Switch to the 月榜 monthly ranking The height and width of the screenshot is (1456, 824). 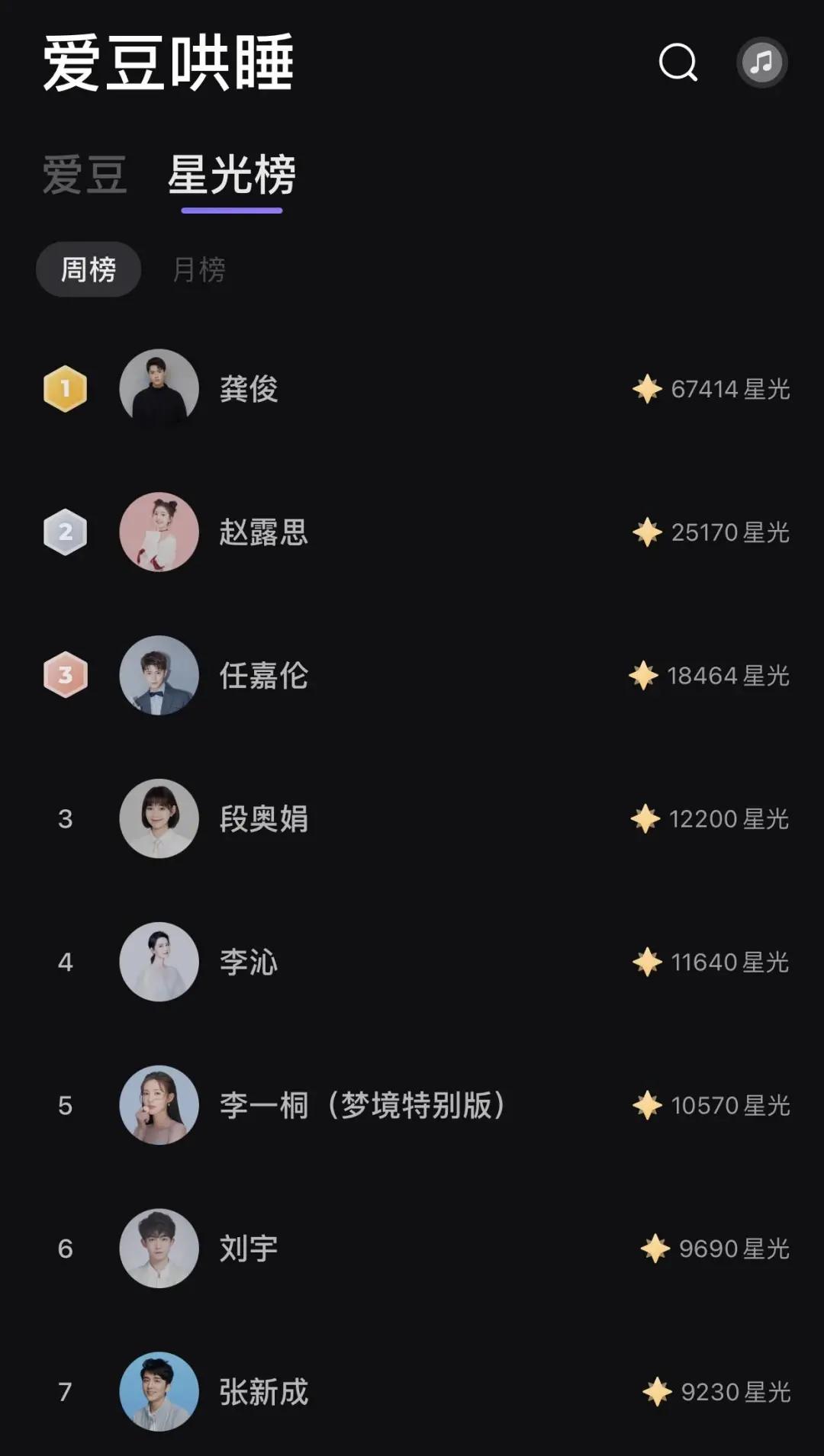coord(197,268)
